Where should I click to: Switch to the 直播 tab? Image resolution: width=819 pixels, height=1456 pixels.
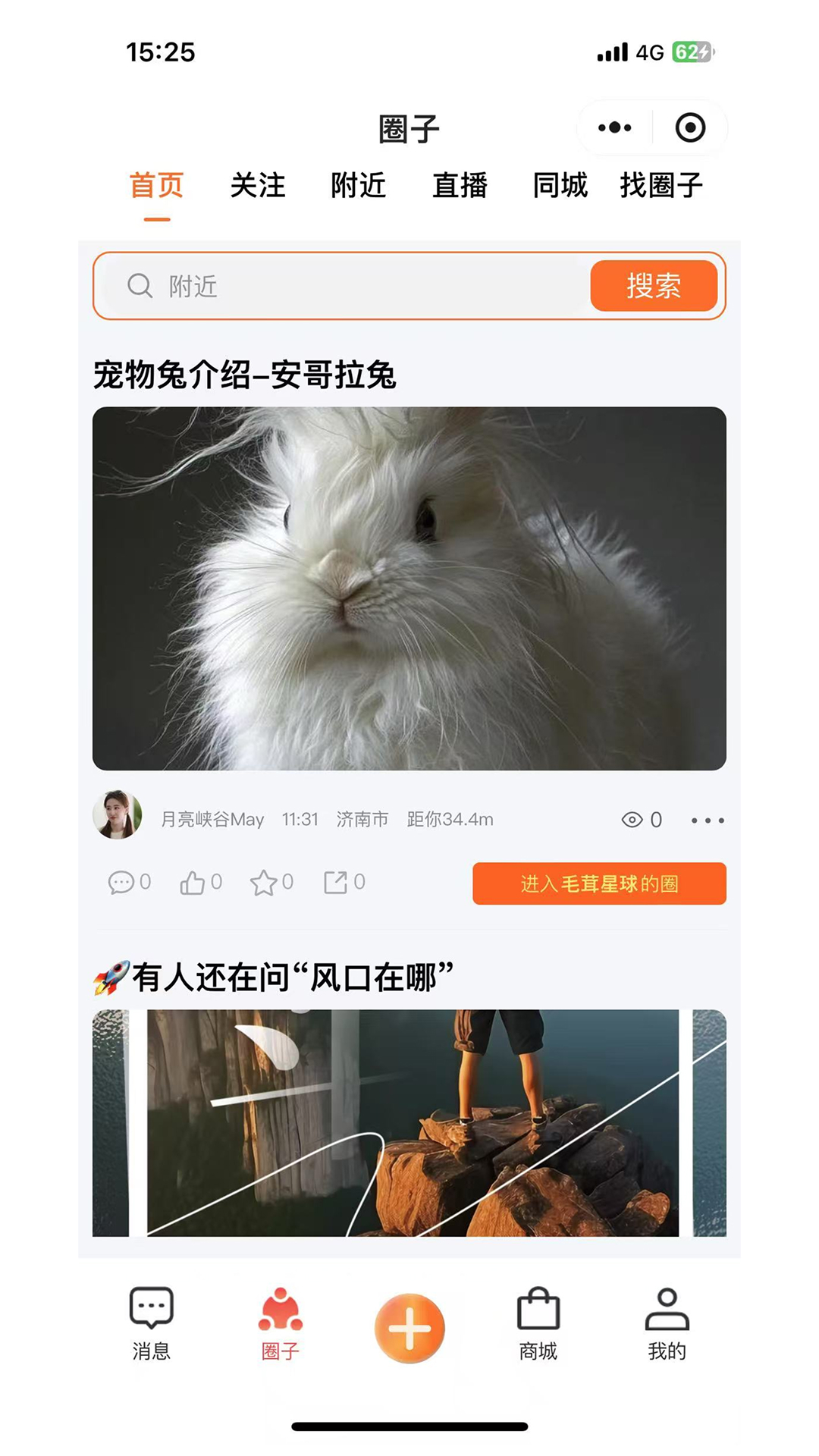[x=460, y=187]
